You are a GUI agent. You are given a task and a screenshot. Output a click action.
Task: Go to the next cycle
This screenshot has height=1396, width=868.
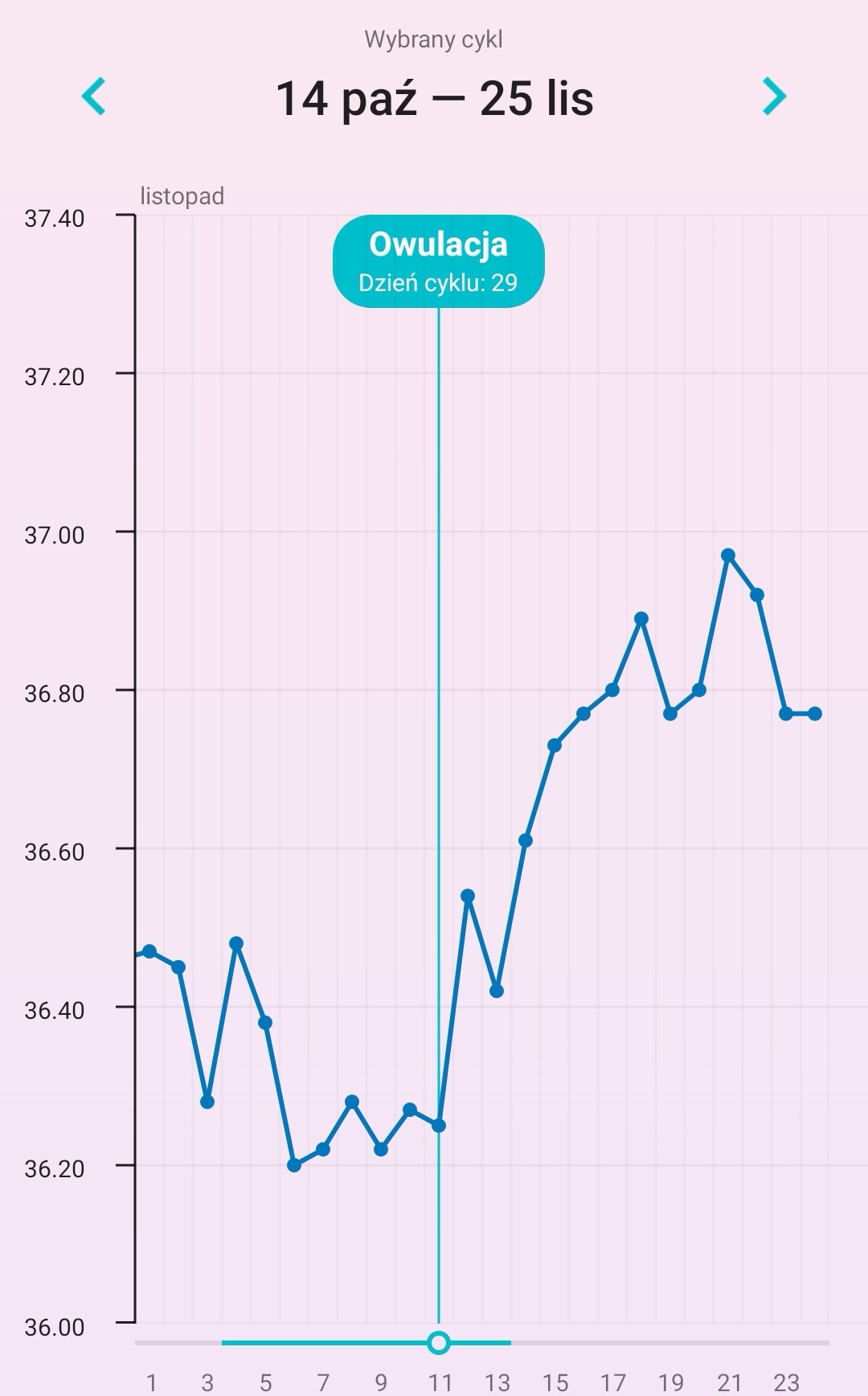773,96
